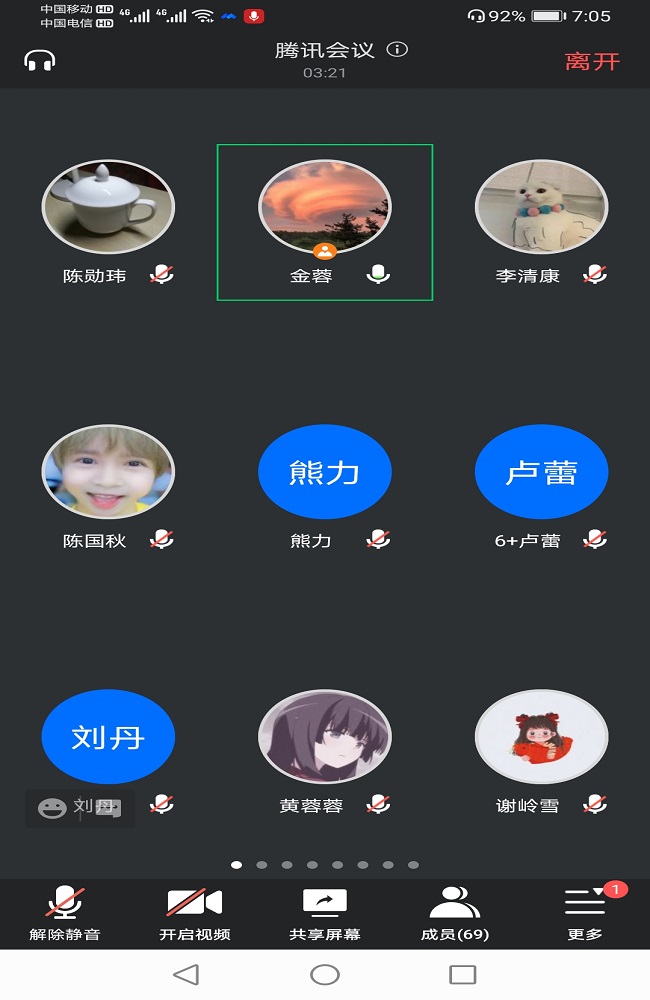Screen dimensions: 650x1000
Task: Select participant tile 李清康
Action: [x=541, y=208]
